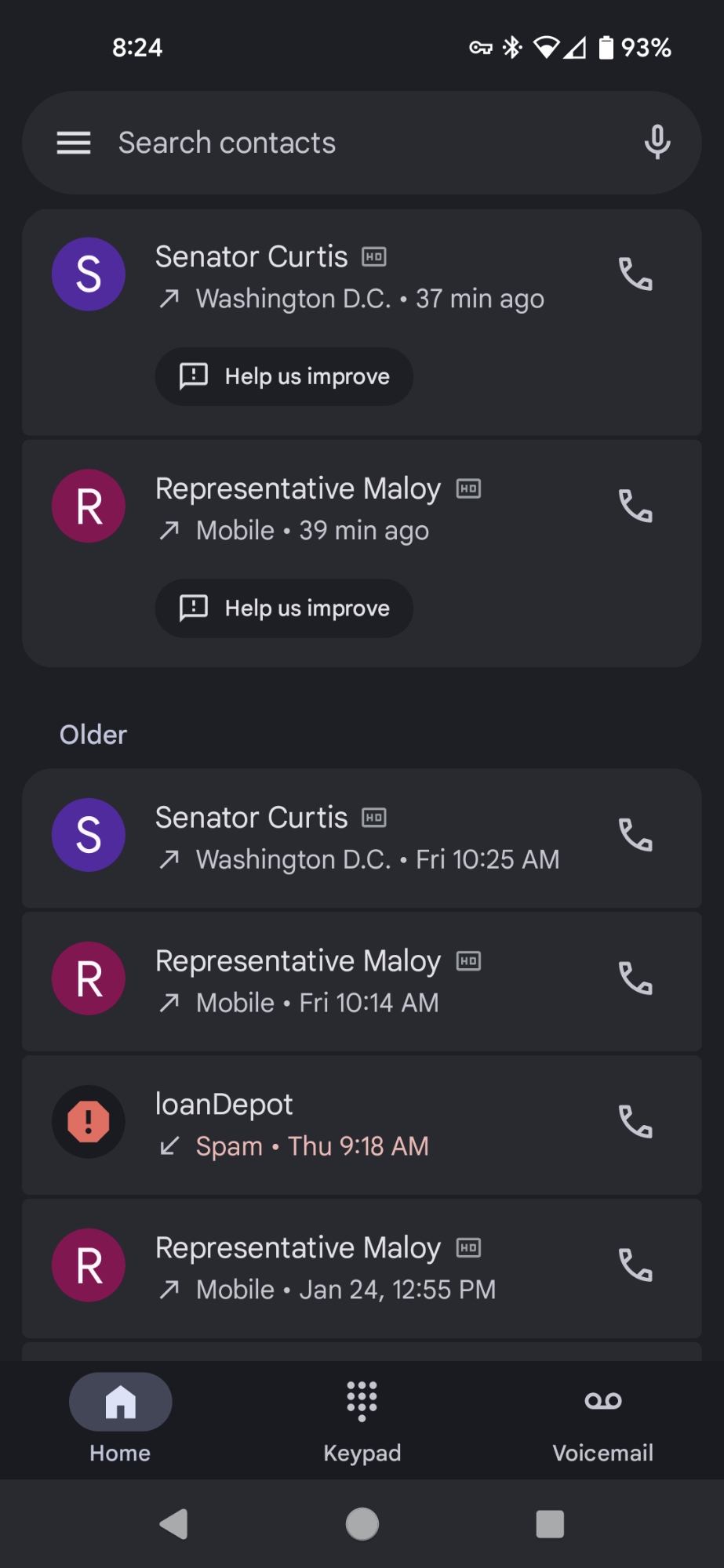Call Representative Maloy from the Fri 10:14 AM entry
This screenshot has height=1568, width=724.
635,978
